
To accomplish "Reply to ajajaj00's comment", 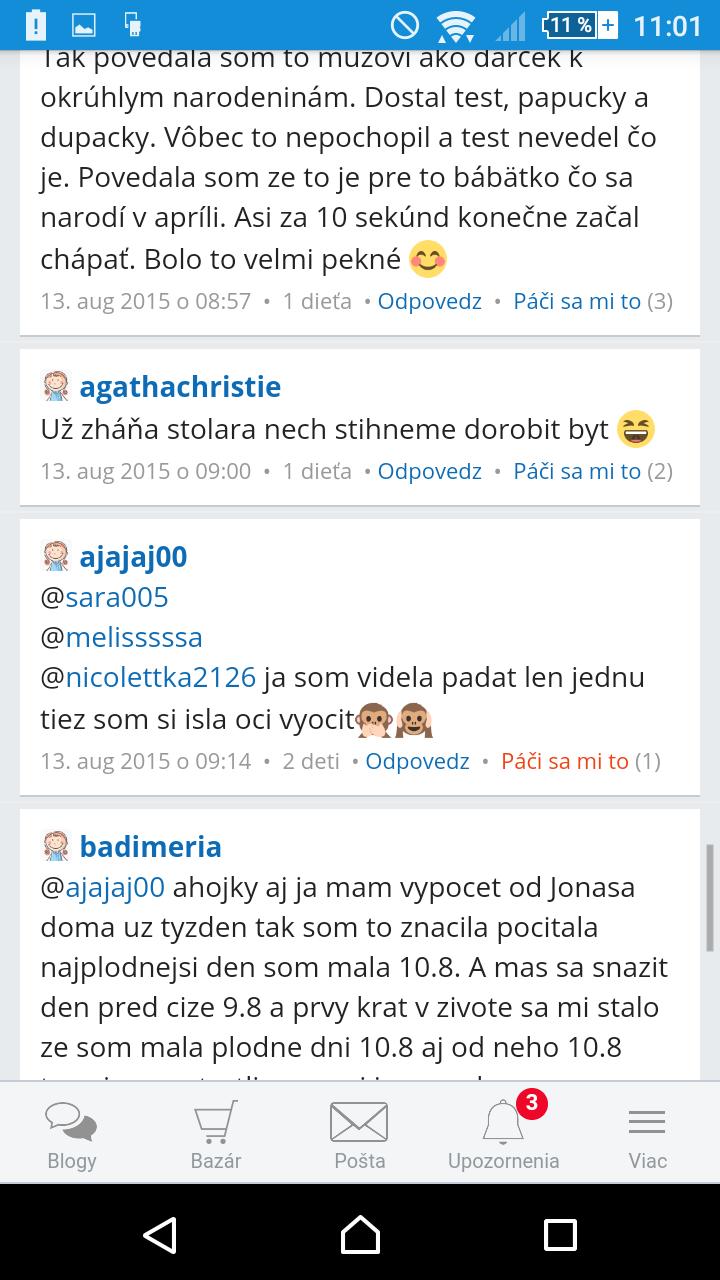I will click(417, 761).
